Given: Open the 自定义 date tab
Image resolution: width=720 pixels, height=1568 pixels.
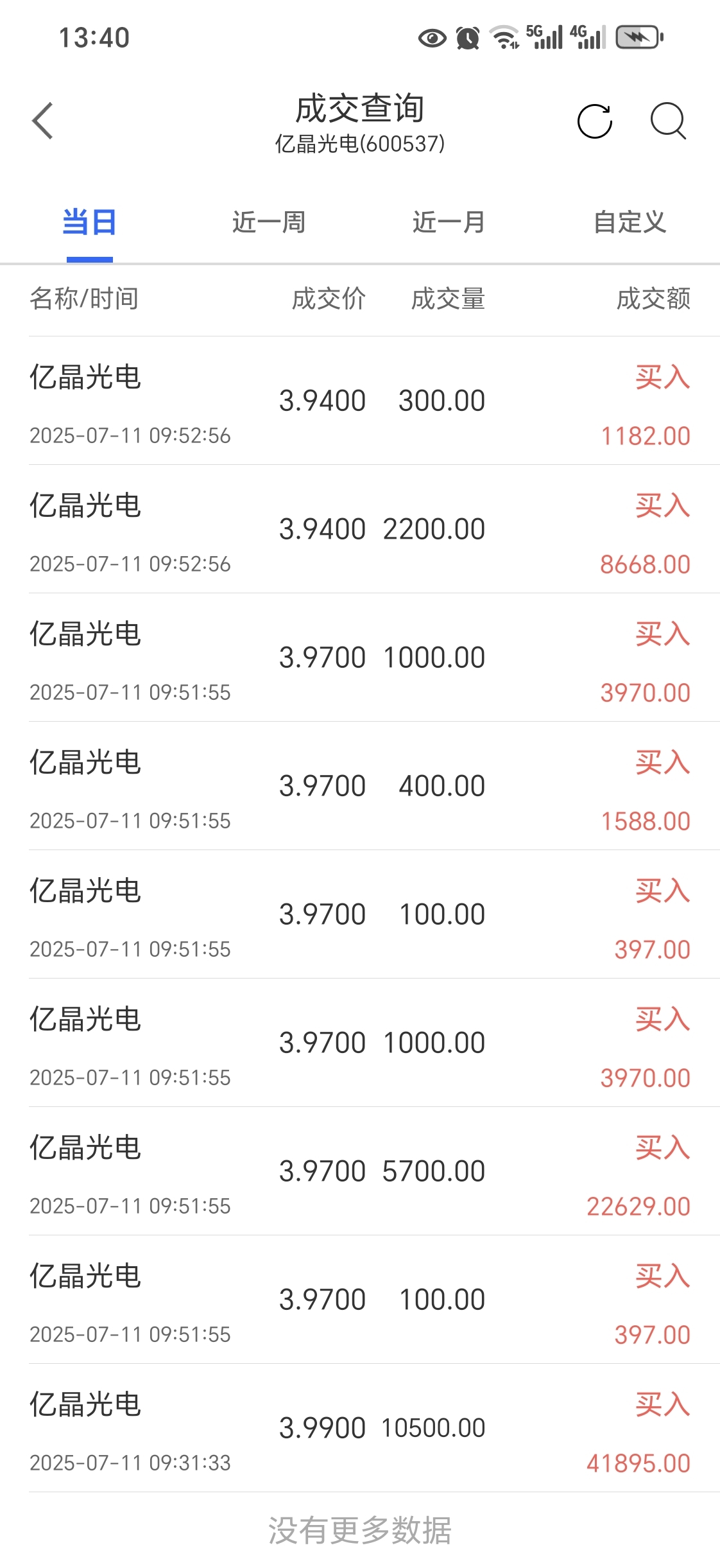Looking at the screenshot, I should (630, 222).
